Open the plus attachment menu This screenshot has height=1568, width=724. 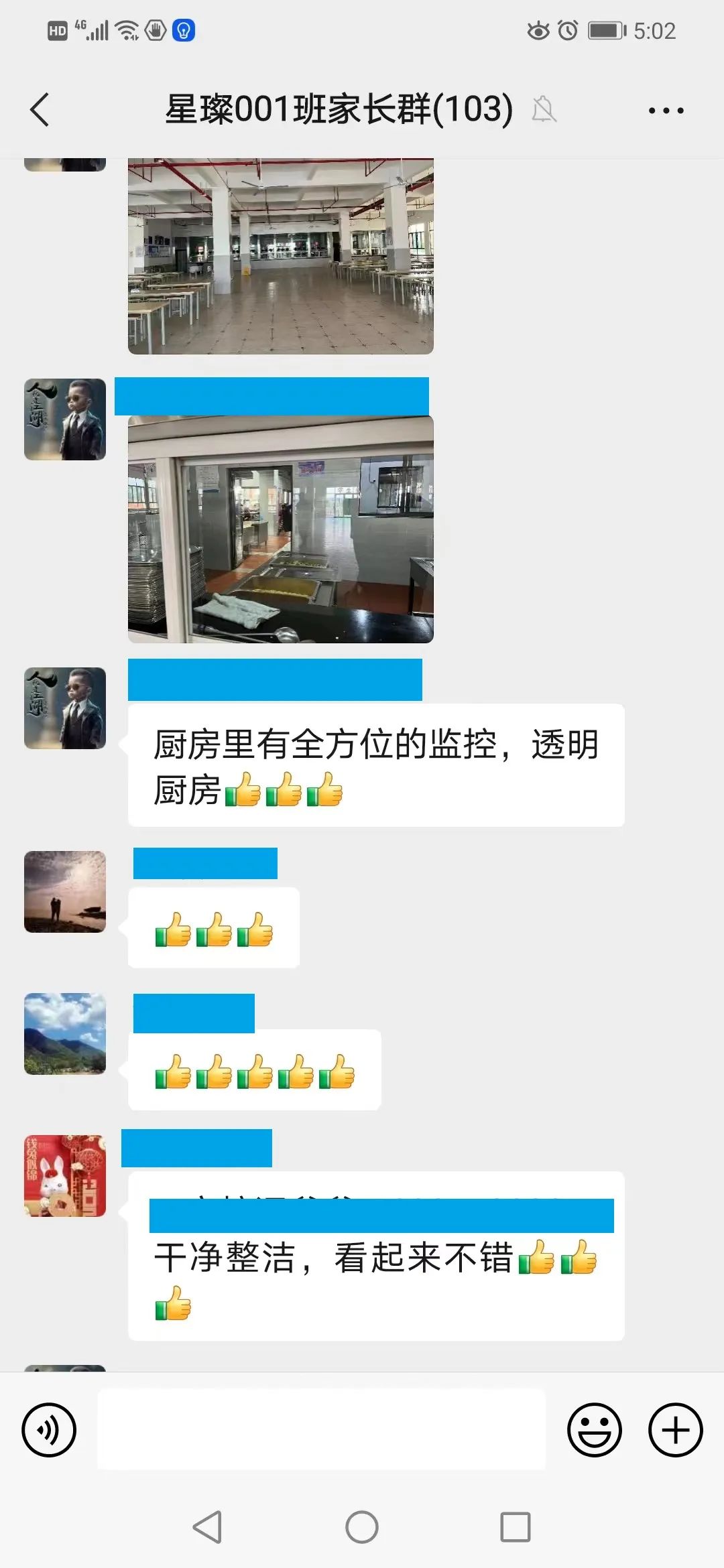[675, 1429]
